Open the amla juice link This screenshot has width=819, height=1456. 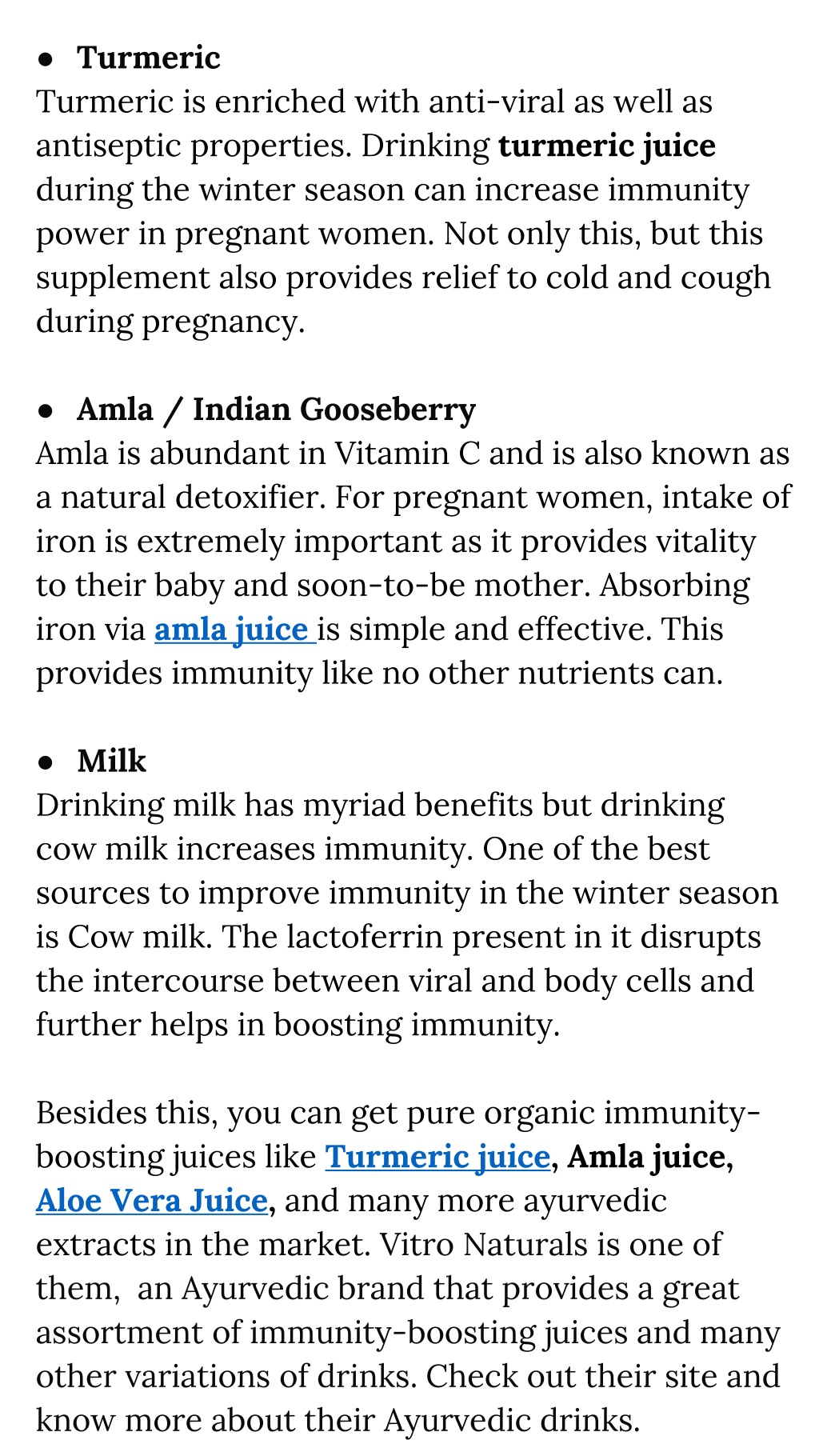[235, 630]
